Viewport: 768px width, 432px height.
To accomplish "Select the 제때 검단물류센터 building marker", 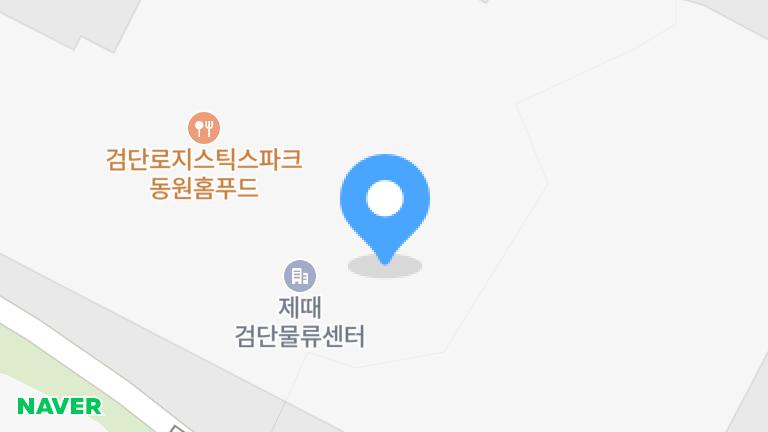I will coord(299,275).
